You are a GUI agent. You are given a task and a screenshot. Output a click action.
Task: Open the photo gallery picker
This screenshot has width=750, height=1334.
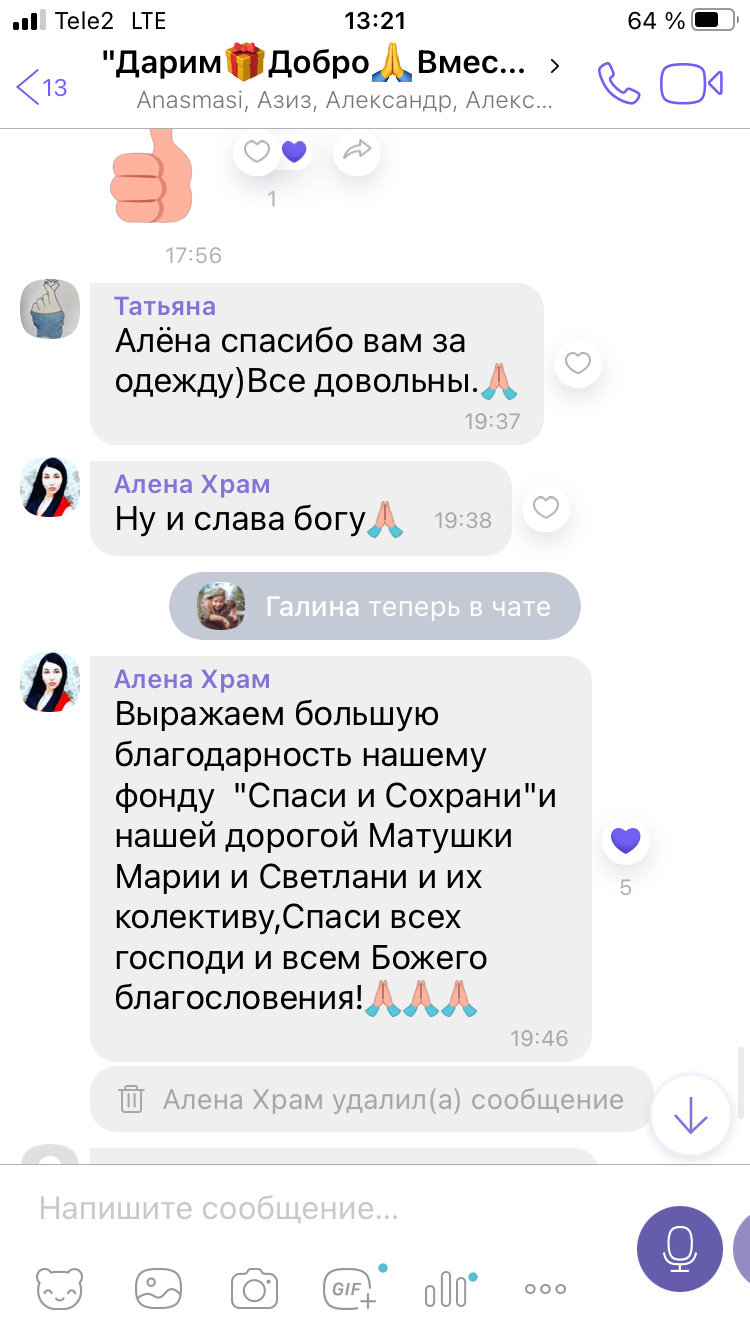click(158, 1289)
